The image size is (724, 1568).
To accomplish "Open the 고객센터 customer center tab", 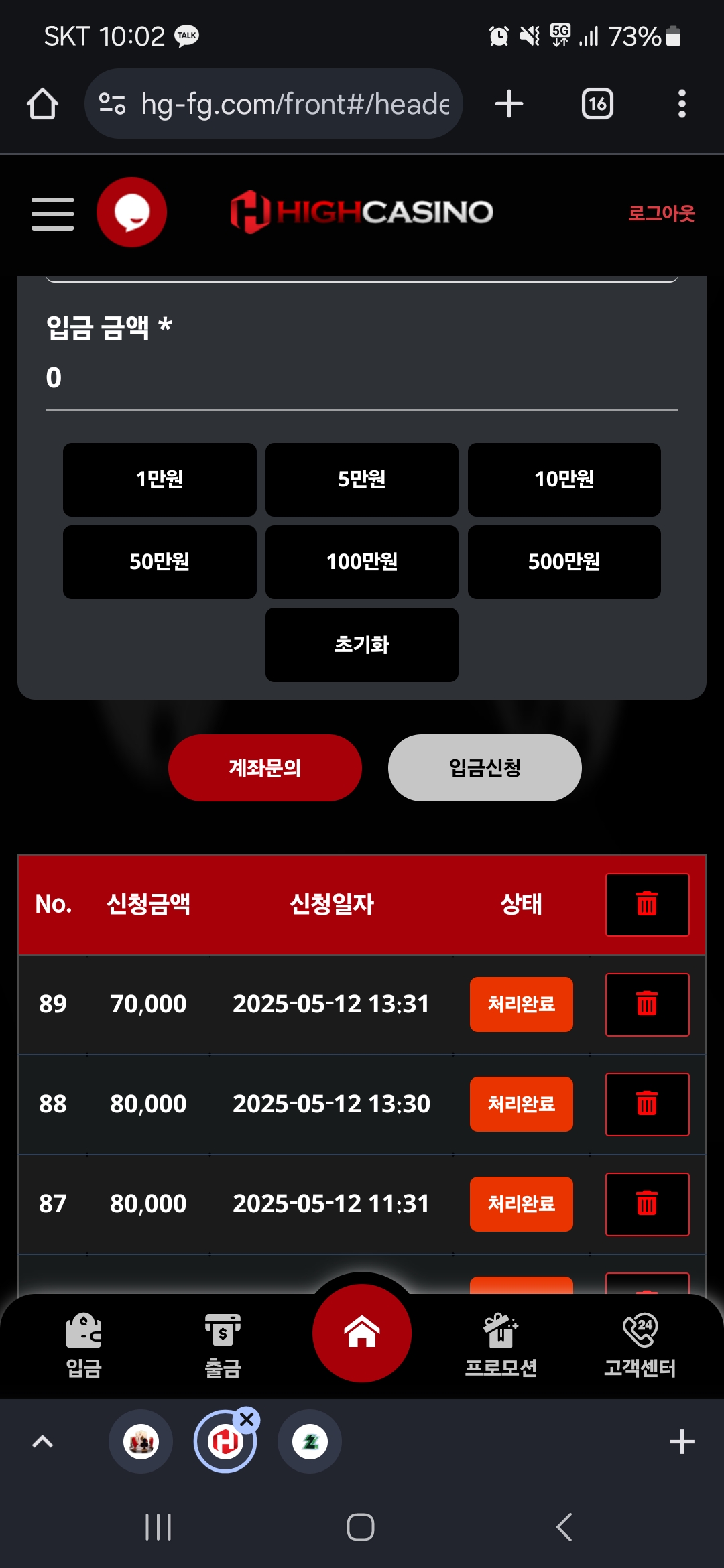I will (640, 1344).
